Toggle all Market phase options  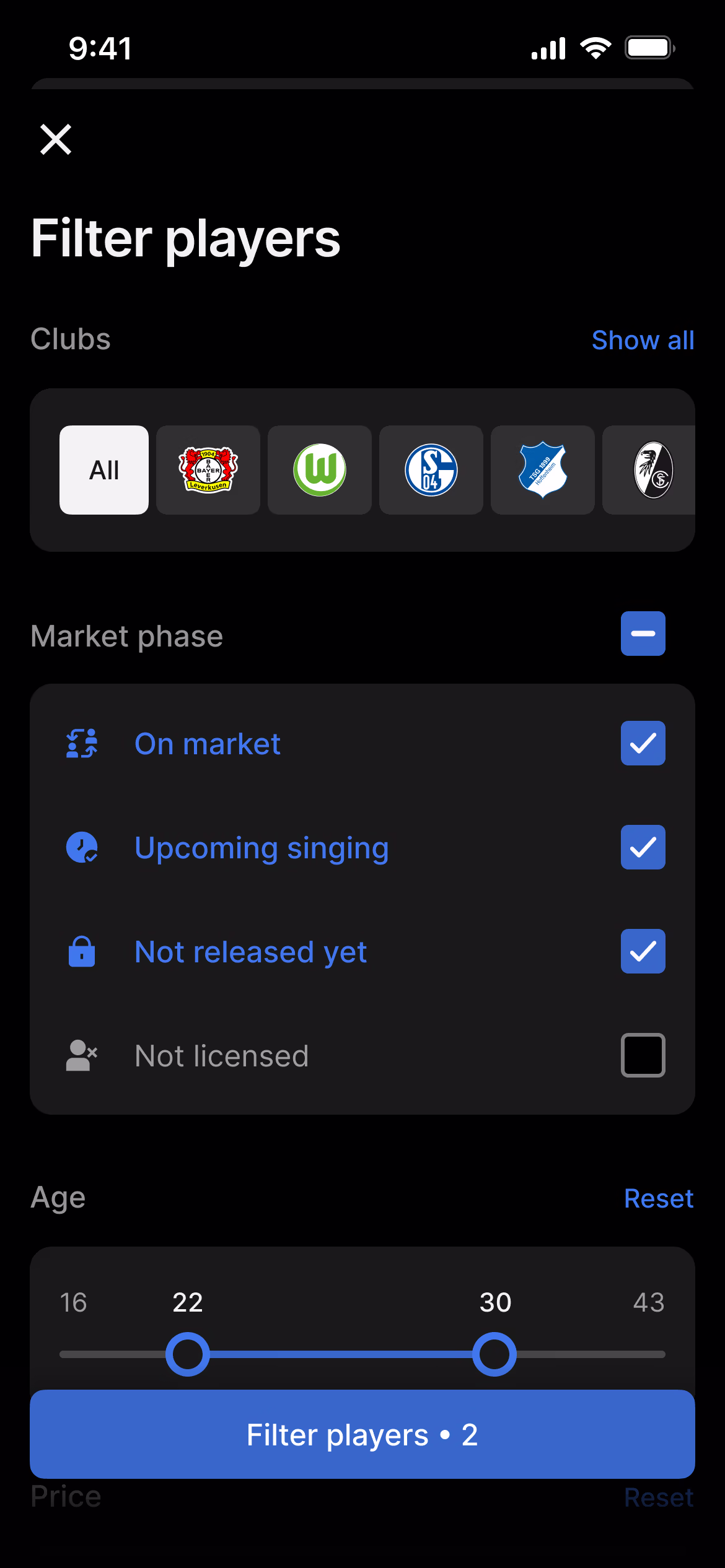(643, 634)
